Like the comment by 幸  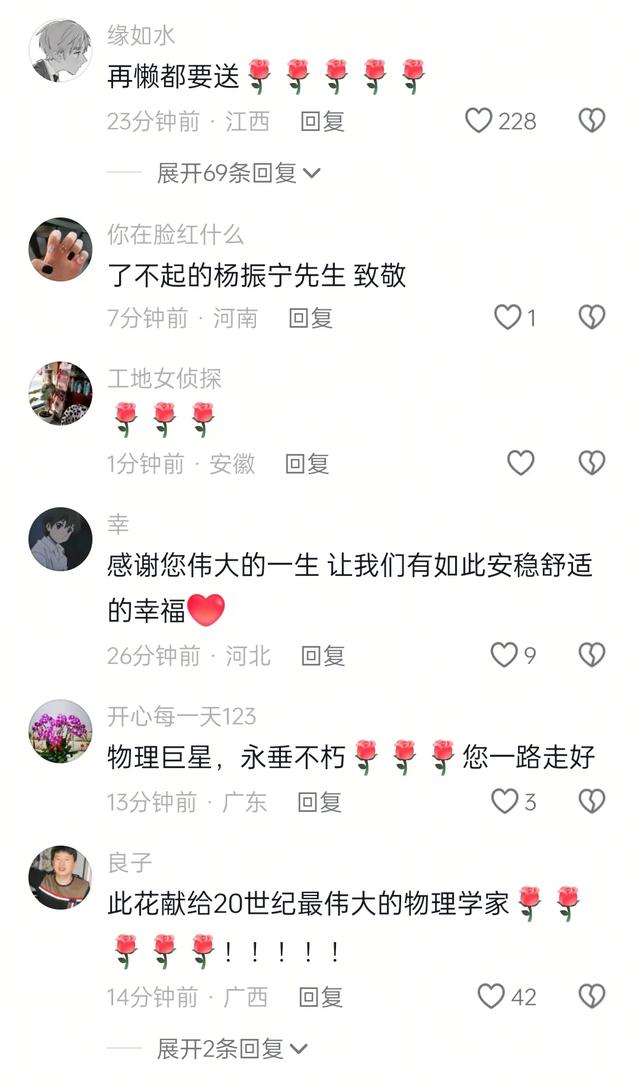(x=504, y=655)
